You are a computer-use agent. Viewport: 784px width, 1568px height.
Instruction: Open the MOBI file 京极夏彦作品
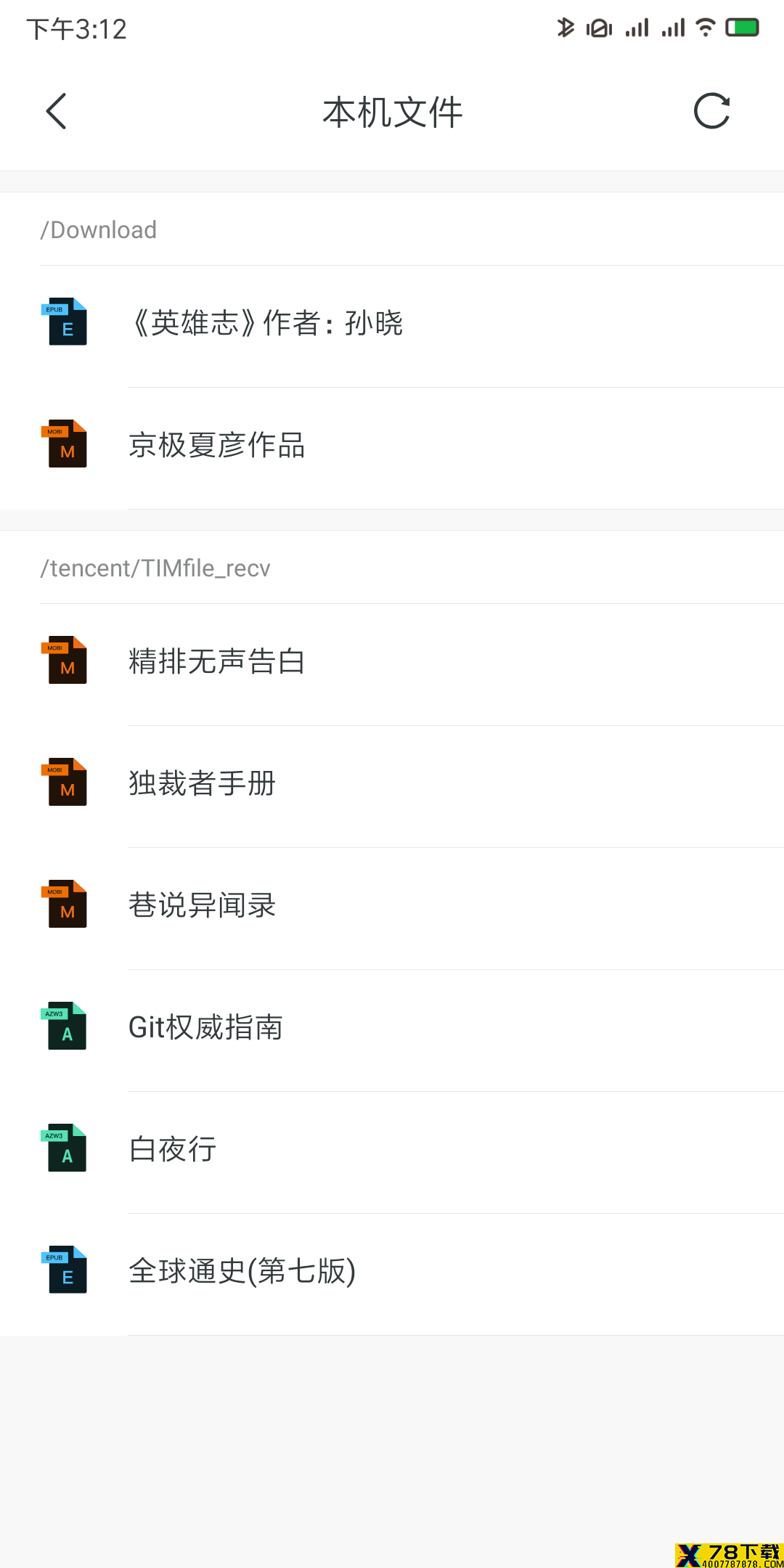[392, 449]
